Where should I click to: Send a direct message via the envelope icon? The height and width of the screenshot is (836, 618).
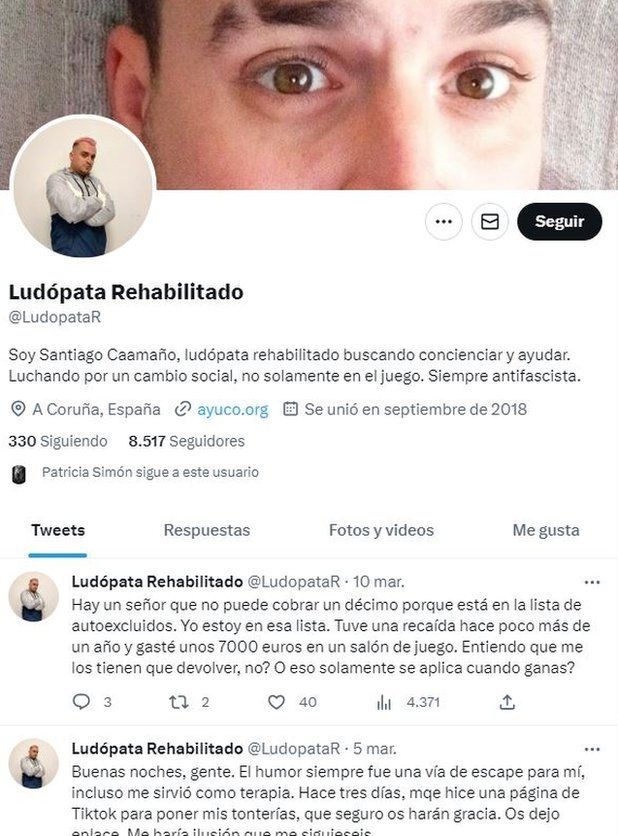pyautogui.click(x=490, y=222)
